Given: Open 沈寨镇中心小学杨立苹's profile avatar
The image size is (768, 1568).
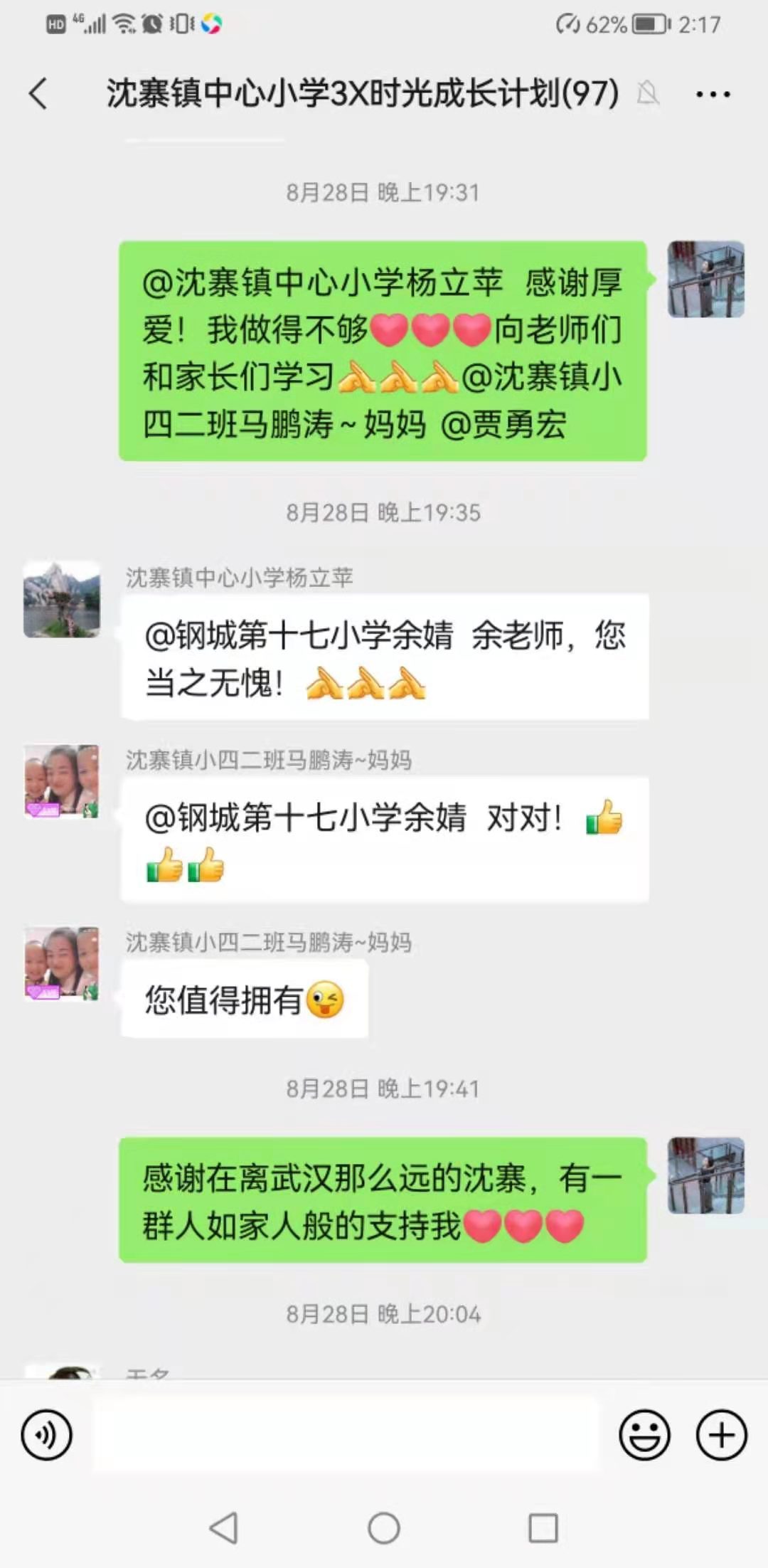Looking at the screenshot, I should point(62,599).
